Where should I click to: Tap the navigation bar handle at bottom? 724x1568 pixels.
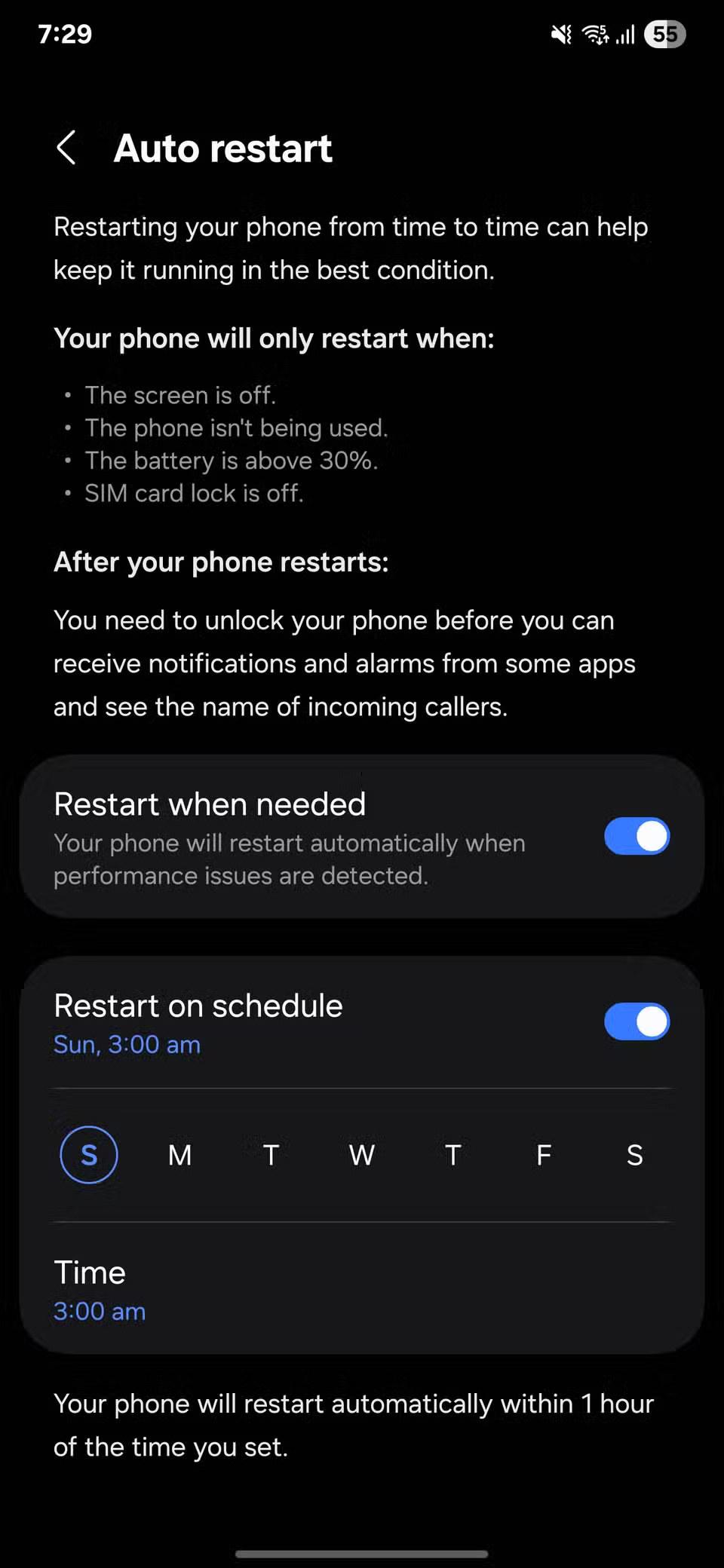pyautogui.click(x=362, y=1551)
